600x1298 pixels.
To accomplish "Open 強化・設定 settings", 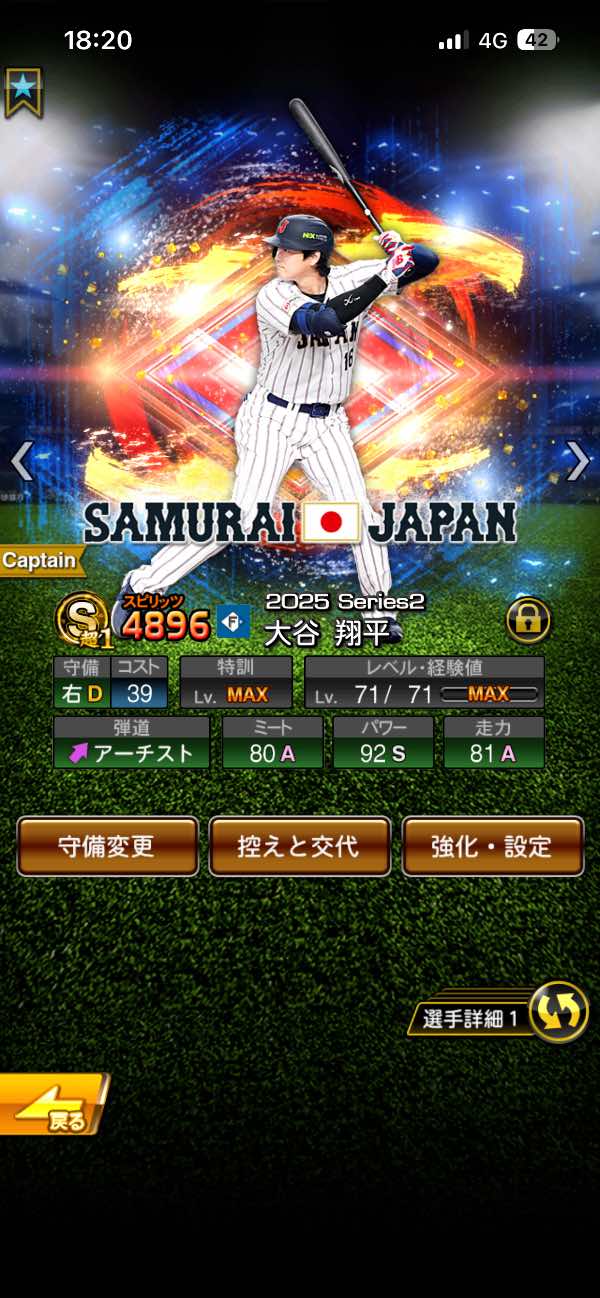I will (492, 846).
